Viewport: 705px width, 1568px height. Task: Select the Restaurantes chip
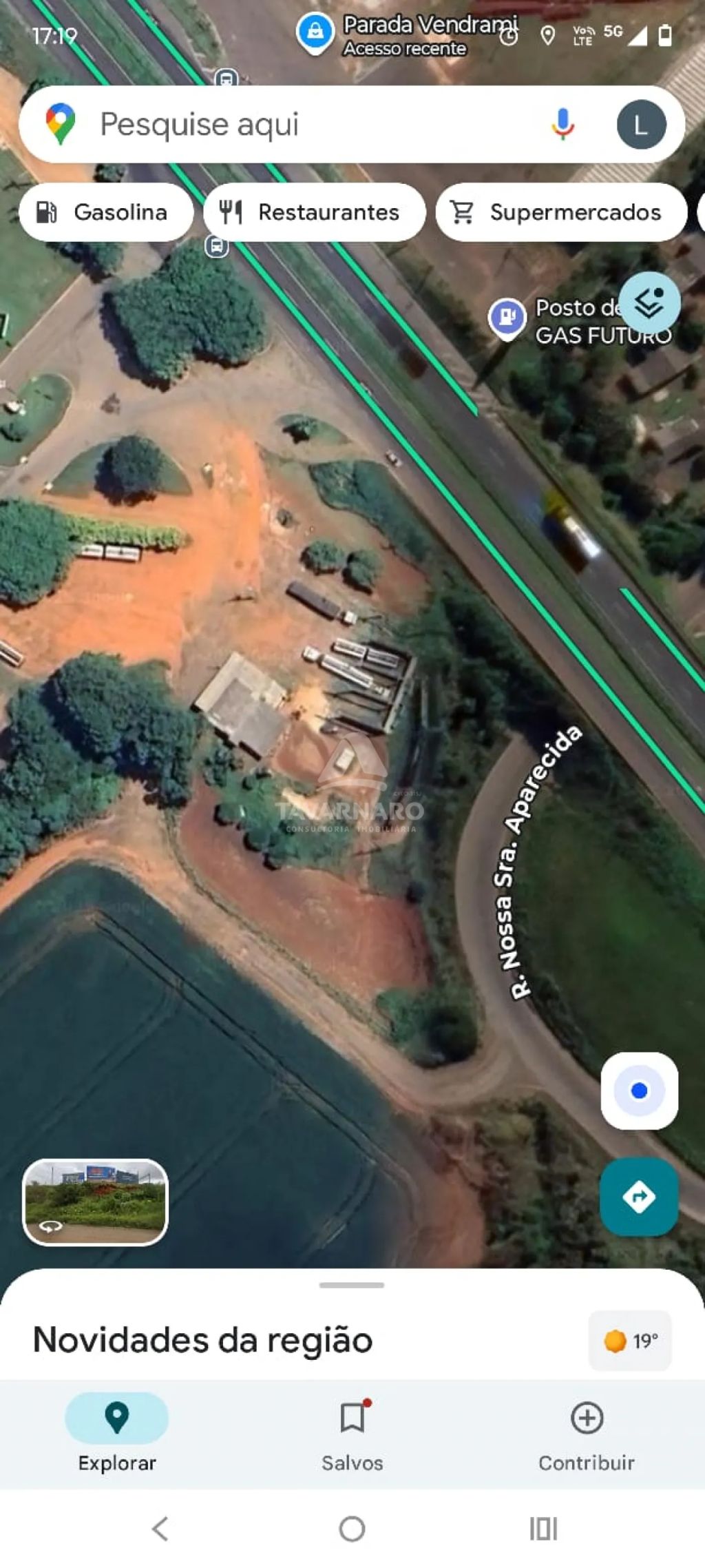(x=314, y=212)
